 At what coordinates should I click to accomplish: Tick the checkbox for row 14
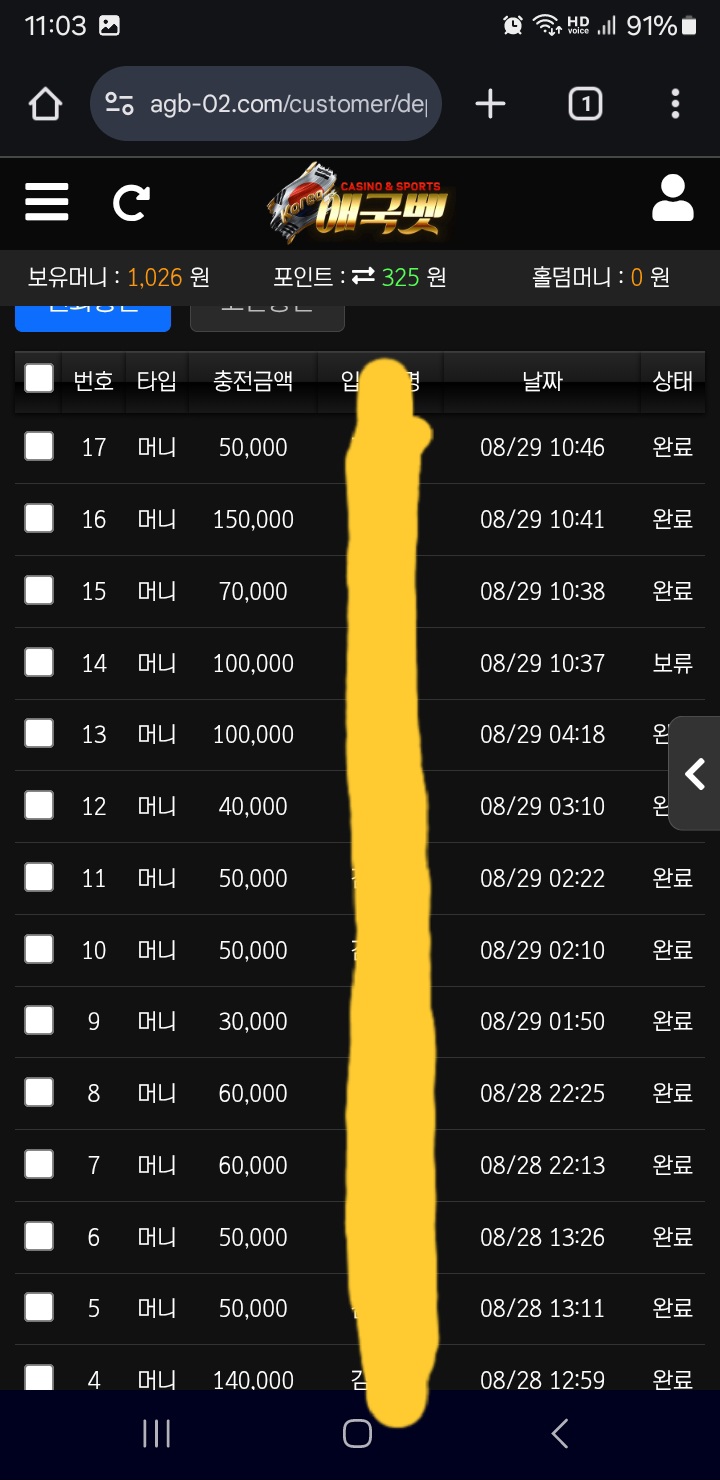pos(39,662)
